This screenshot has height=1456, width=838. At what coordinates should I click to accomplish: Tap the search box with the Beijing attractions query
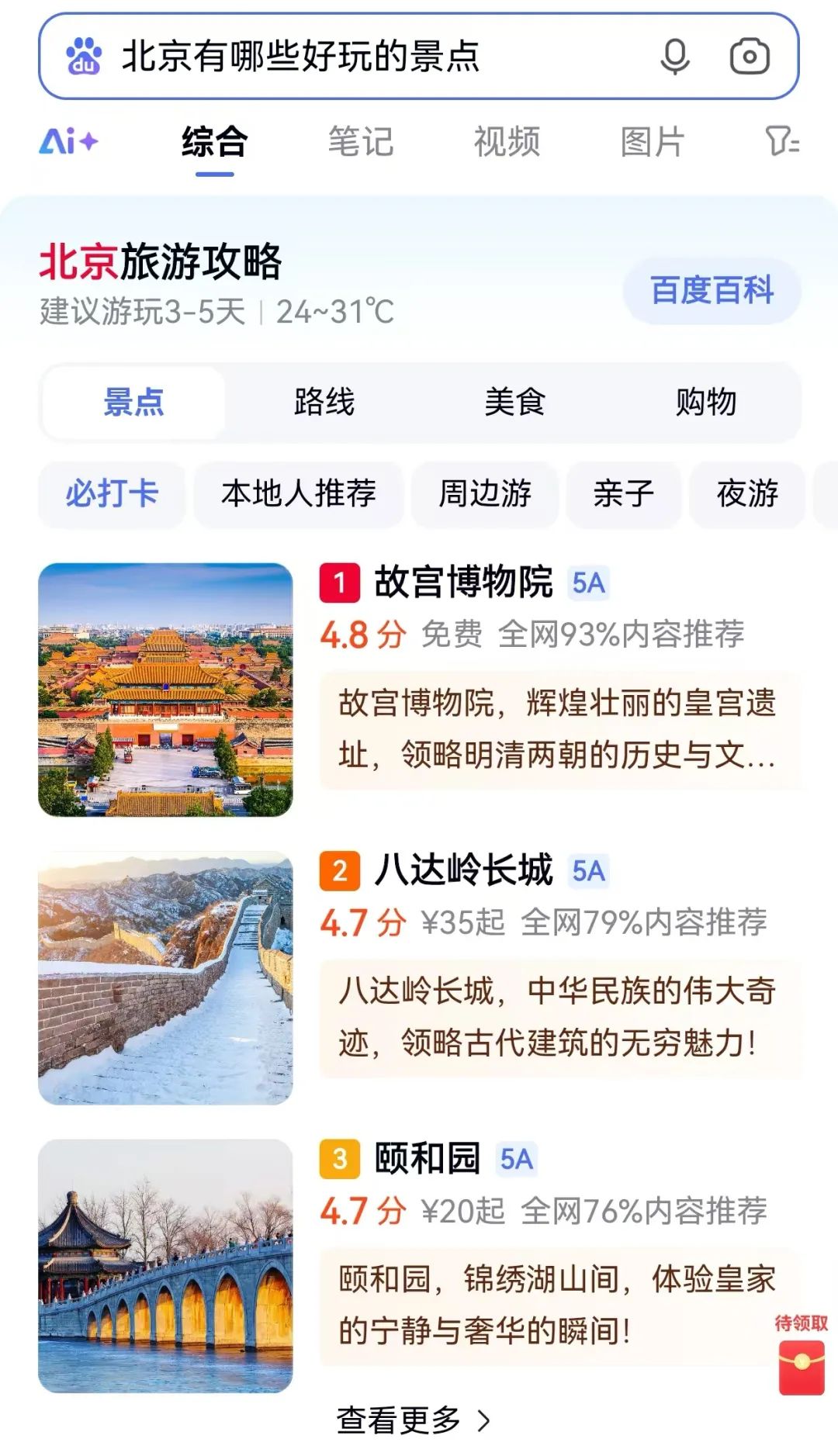pyautogui.click(x=349, y=57)
